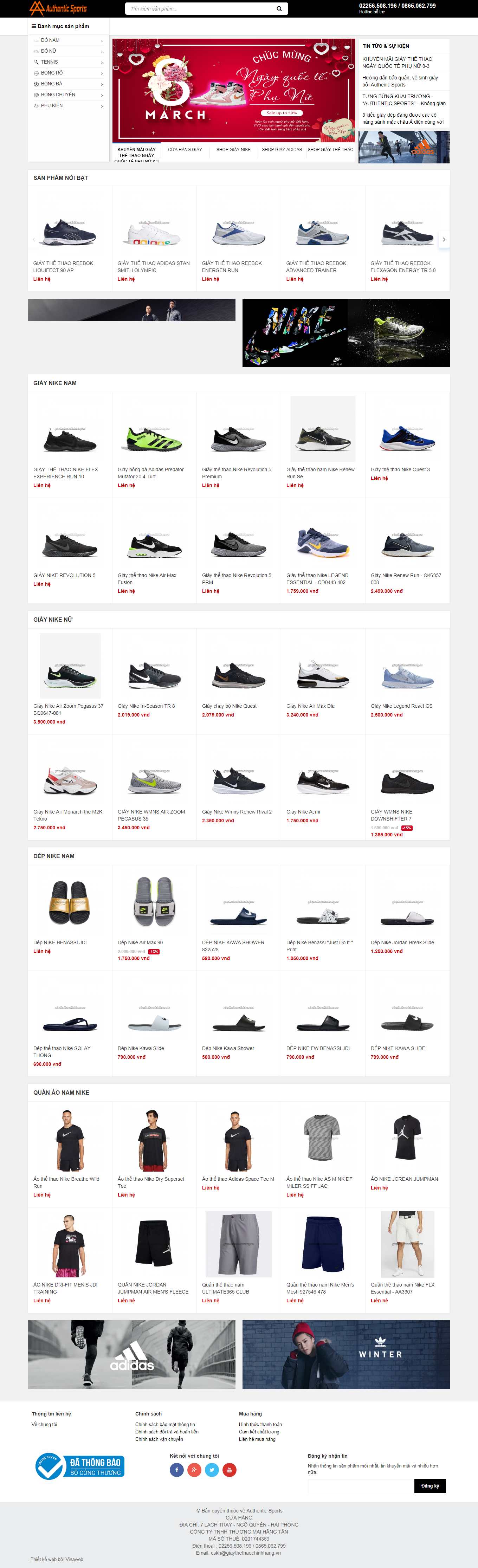Screen dimensions: 478x1568
Task: Open Dép Nike Air Max 90 product
Action: coord(140,942)
